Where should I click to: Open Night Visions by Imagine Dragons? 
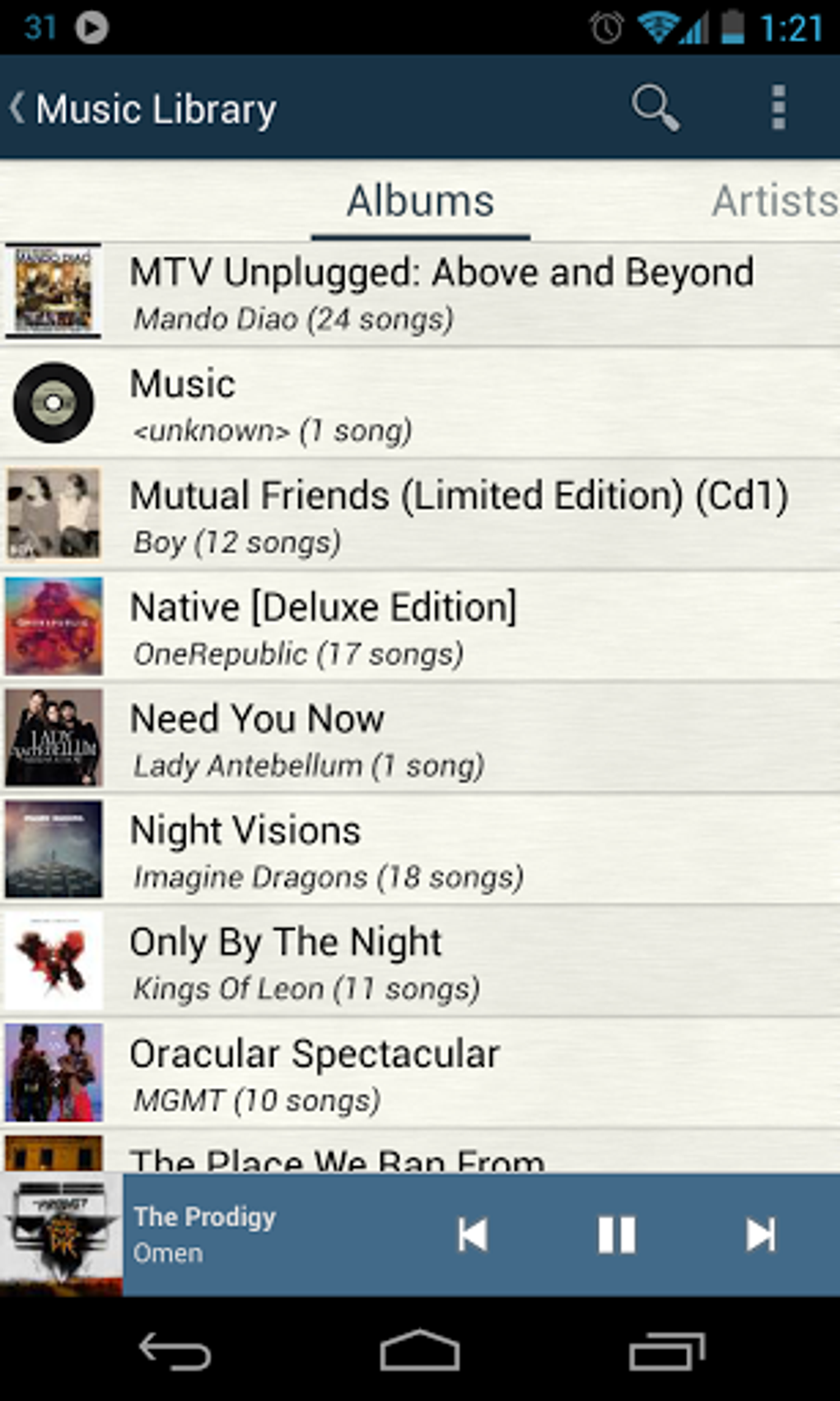[x=420, y=851]
